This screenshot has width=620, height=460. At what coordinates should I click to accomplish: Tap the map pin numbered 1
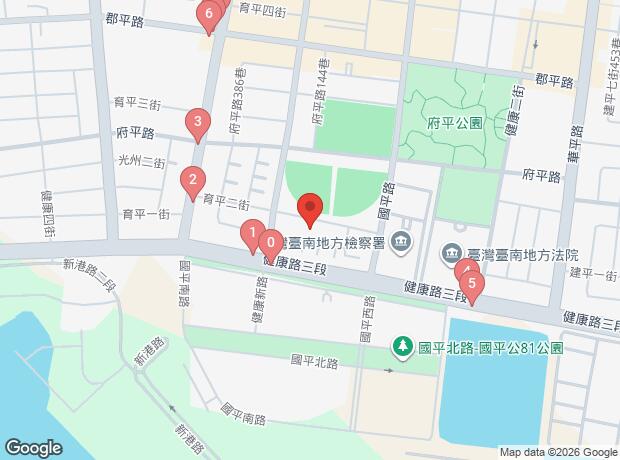click(253, 236)
